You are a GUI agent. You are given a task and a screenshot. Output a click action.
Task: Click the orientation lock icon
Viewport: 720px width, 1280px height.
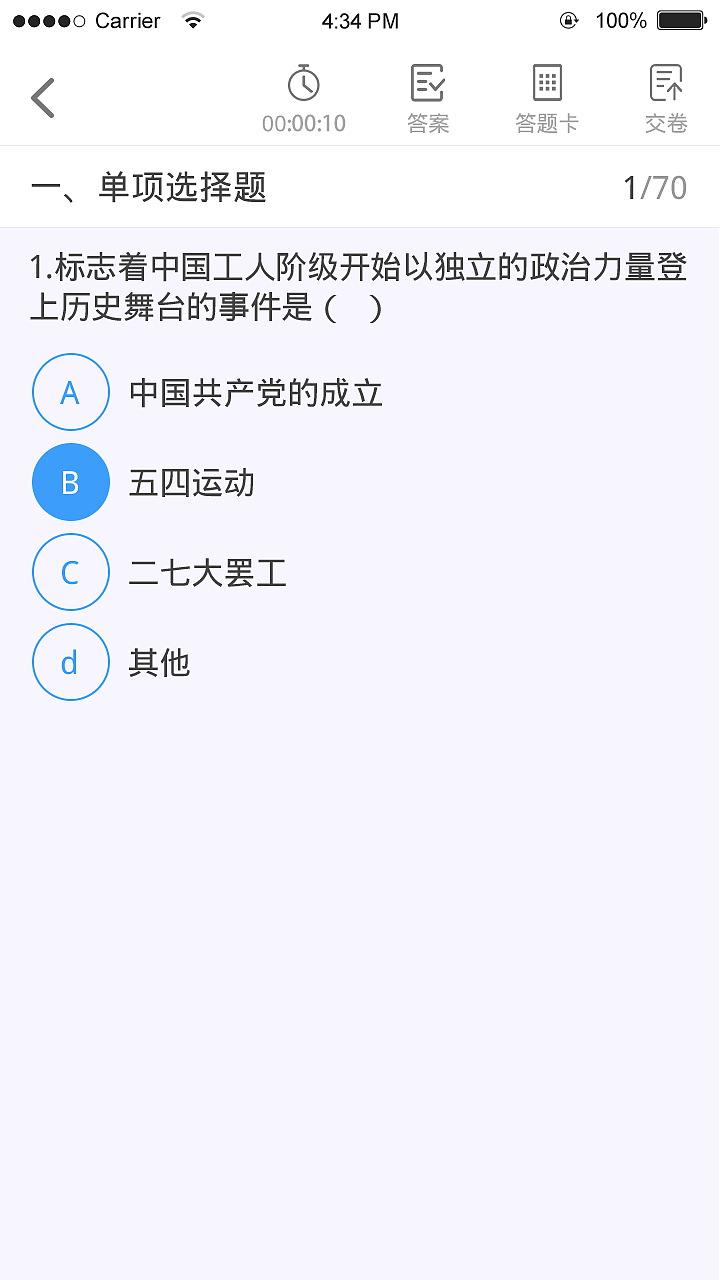568,18
